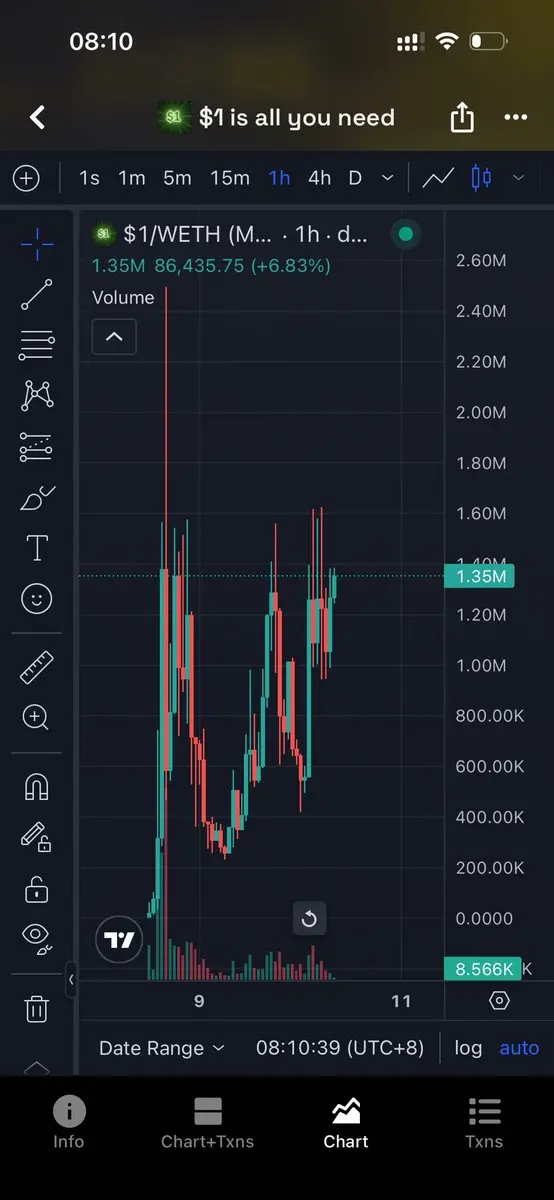Open the Date Range dropdown
554x1200 pixels.
pyautogui.click(x=162, y=1048)
